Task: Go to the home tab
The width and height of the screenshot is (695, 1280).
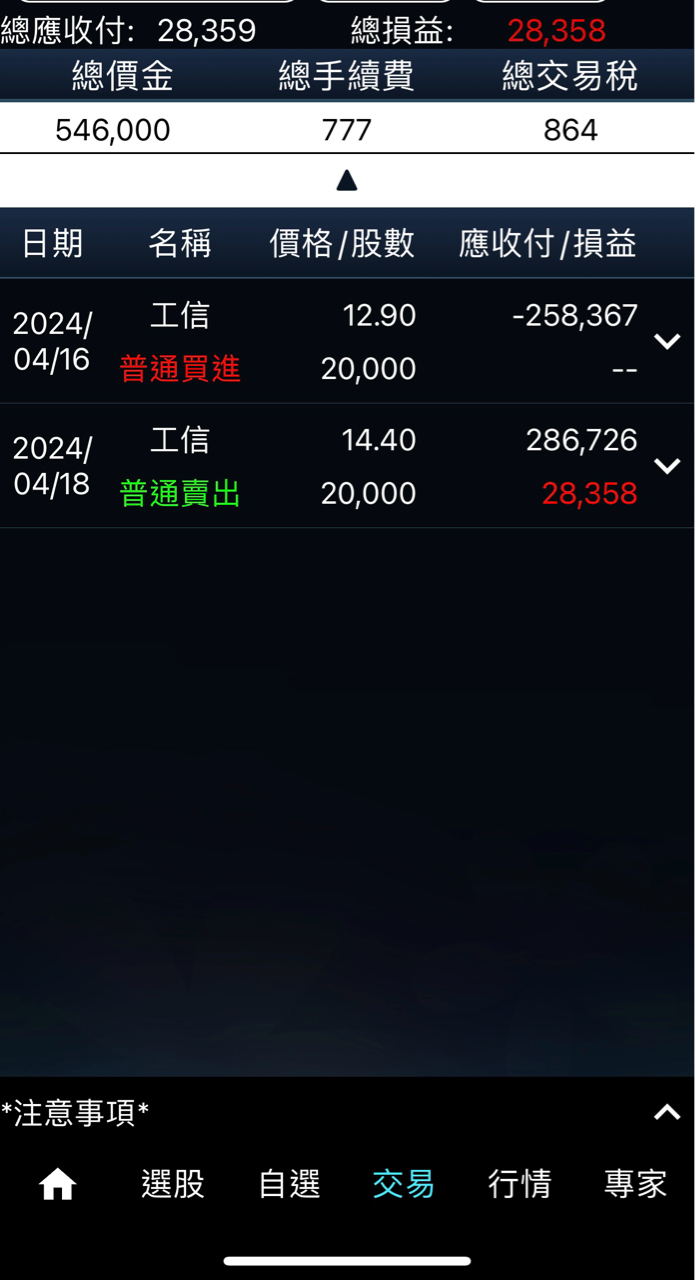Action: point(58,1185)
